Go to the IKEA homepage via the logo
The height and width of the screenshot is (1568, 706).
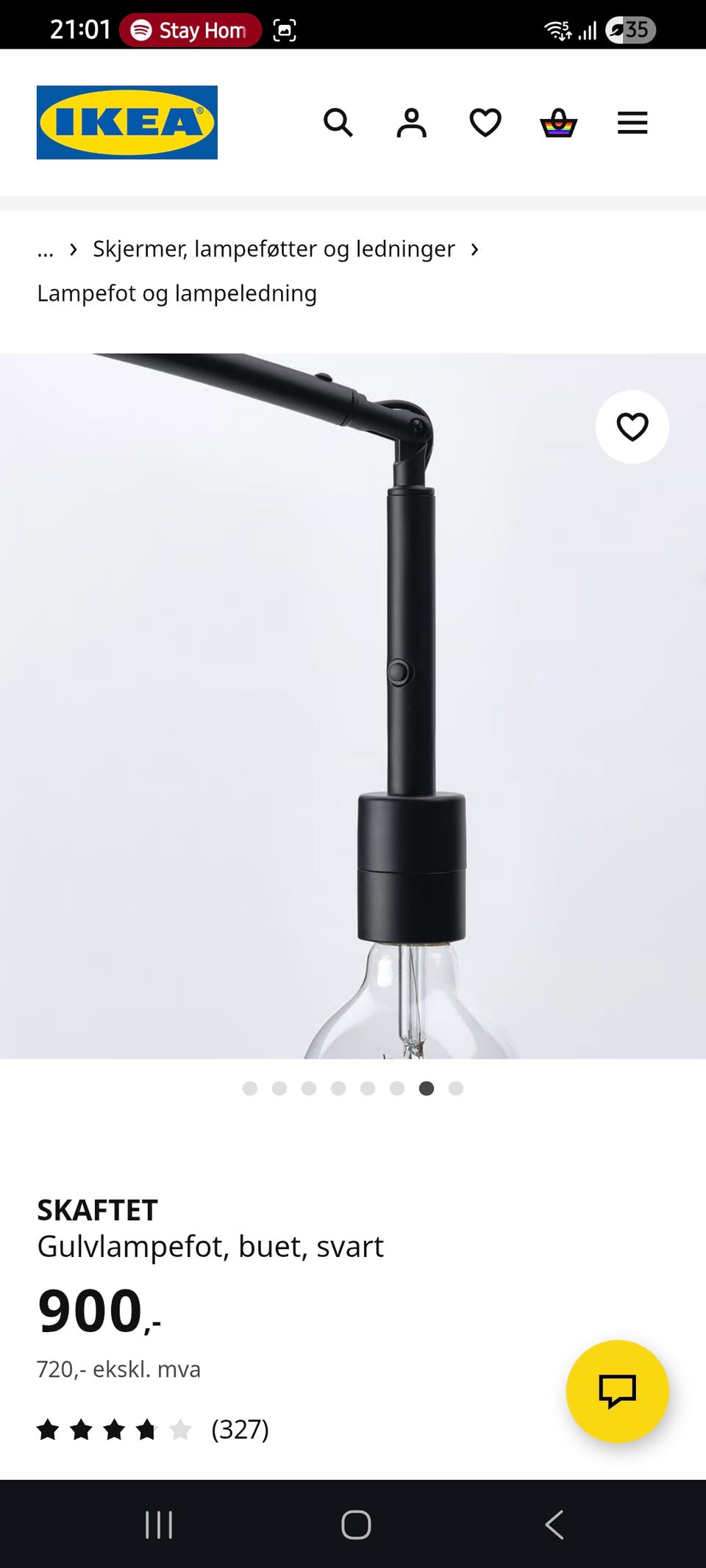click(127, 123)
